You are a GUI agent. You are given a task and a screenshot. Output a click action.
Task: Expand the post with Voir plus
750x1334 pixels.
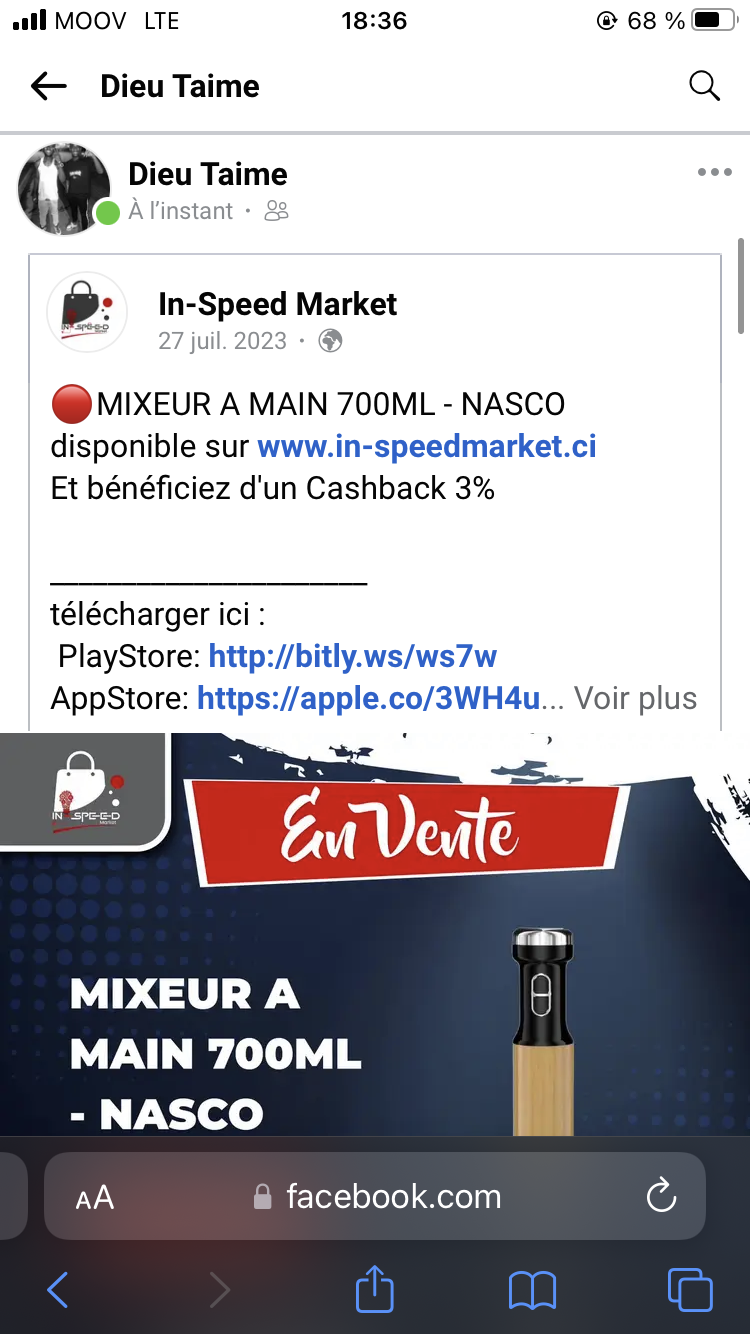click(x=635, y=698)
